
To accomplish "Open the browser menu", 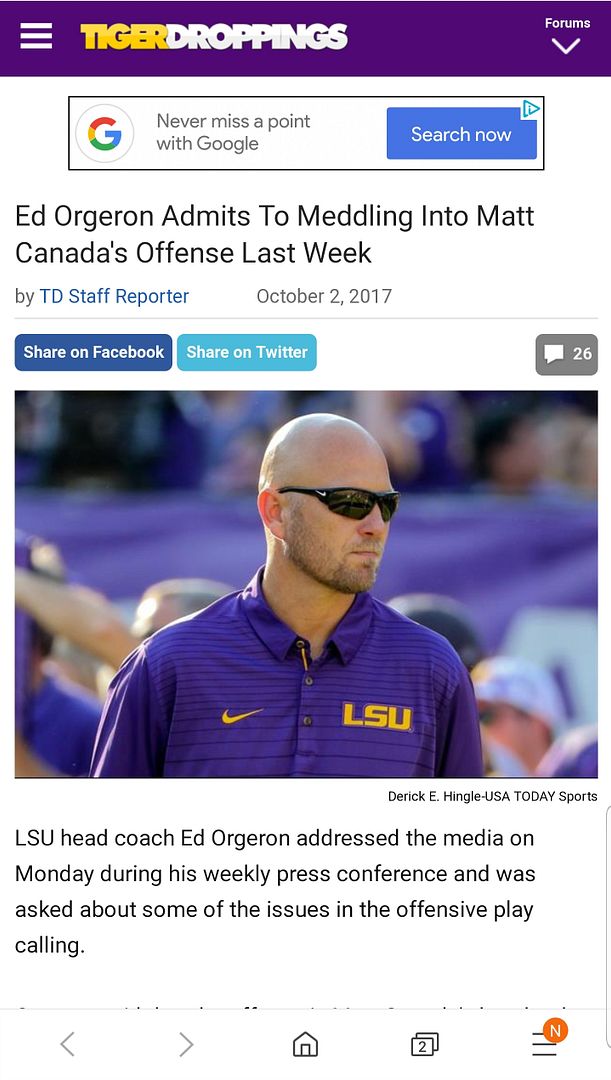I will [x=544, y=1045].
